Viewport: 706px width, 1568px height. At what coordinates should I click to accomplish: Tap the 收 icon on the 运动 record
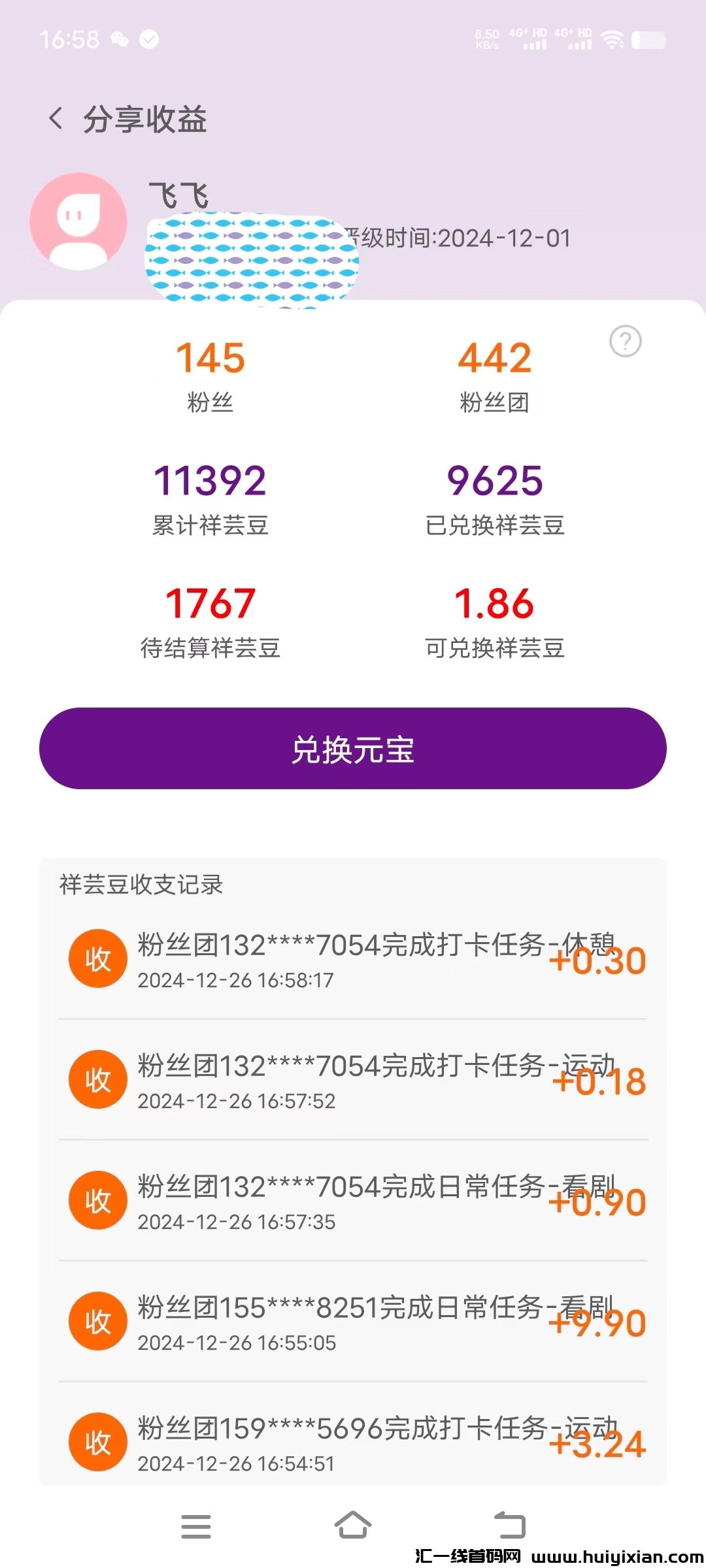tap(97, 1079)
